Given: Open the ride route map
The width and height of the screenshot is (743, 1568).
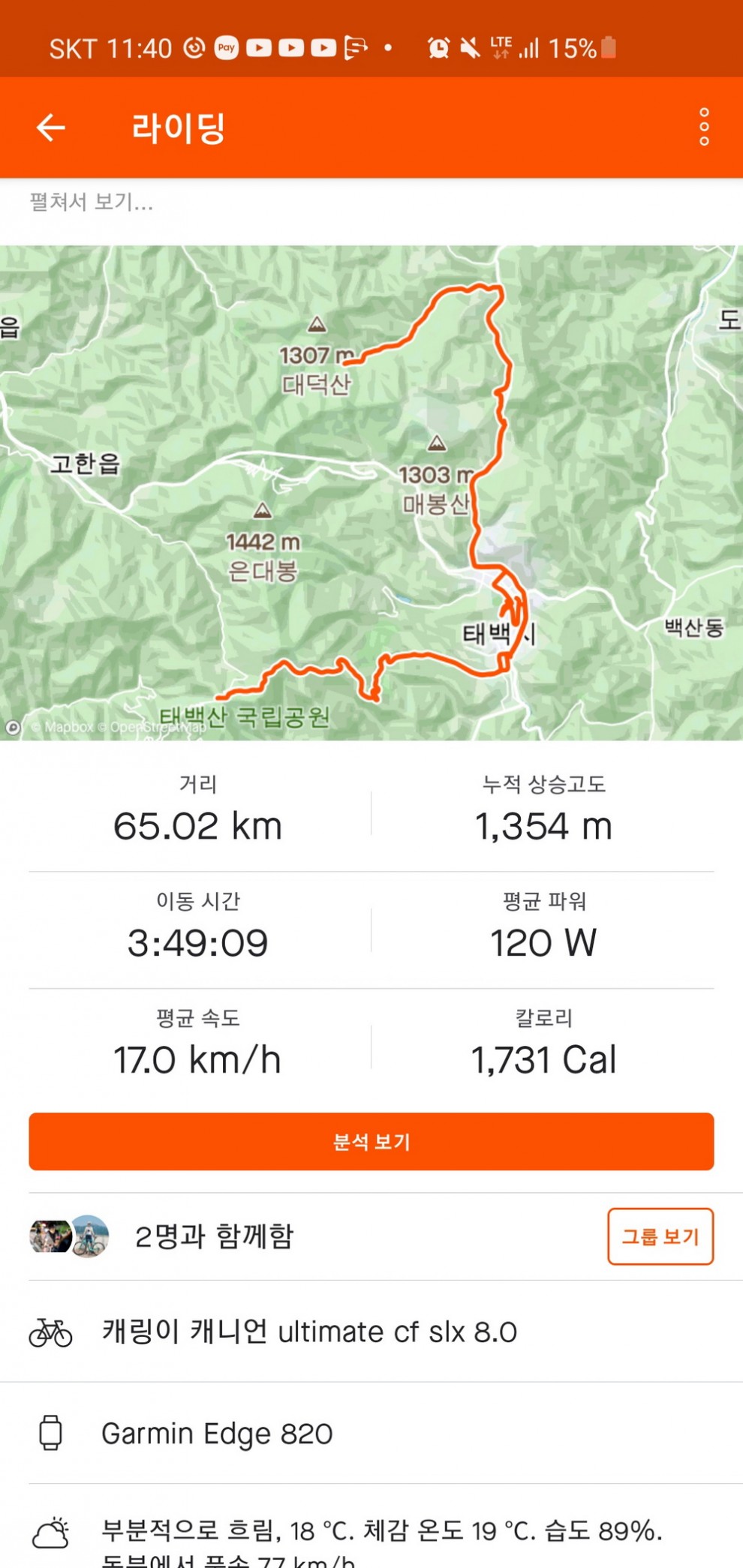Looking at the screenshot, I should [x=371, y=493].
